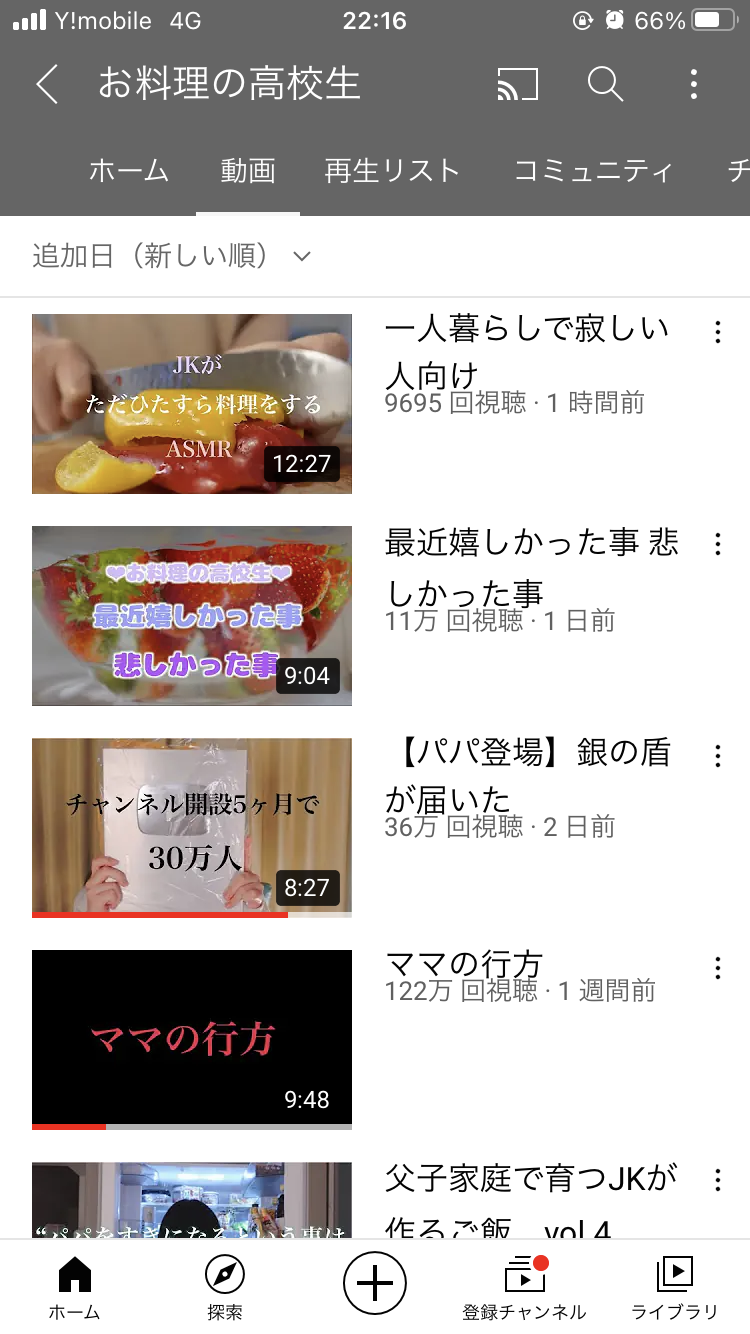Open the channel search magnifier

coord(605,85)
